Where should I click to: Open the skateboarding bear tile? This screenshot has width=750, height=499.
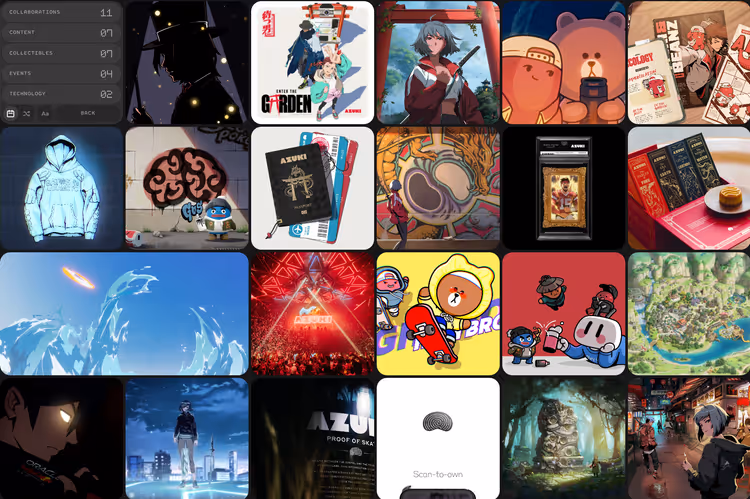pos(437,313)
